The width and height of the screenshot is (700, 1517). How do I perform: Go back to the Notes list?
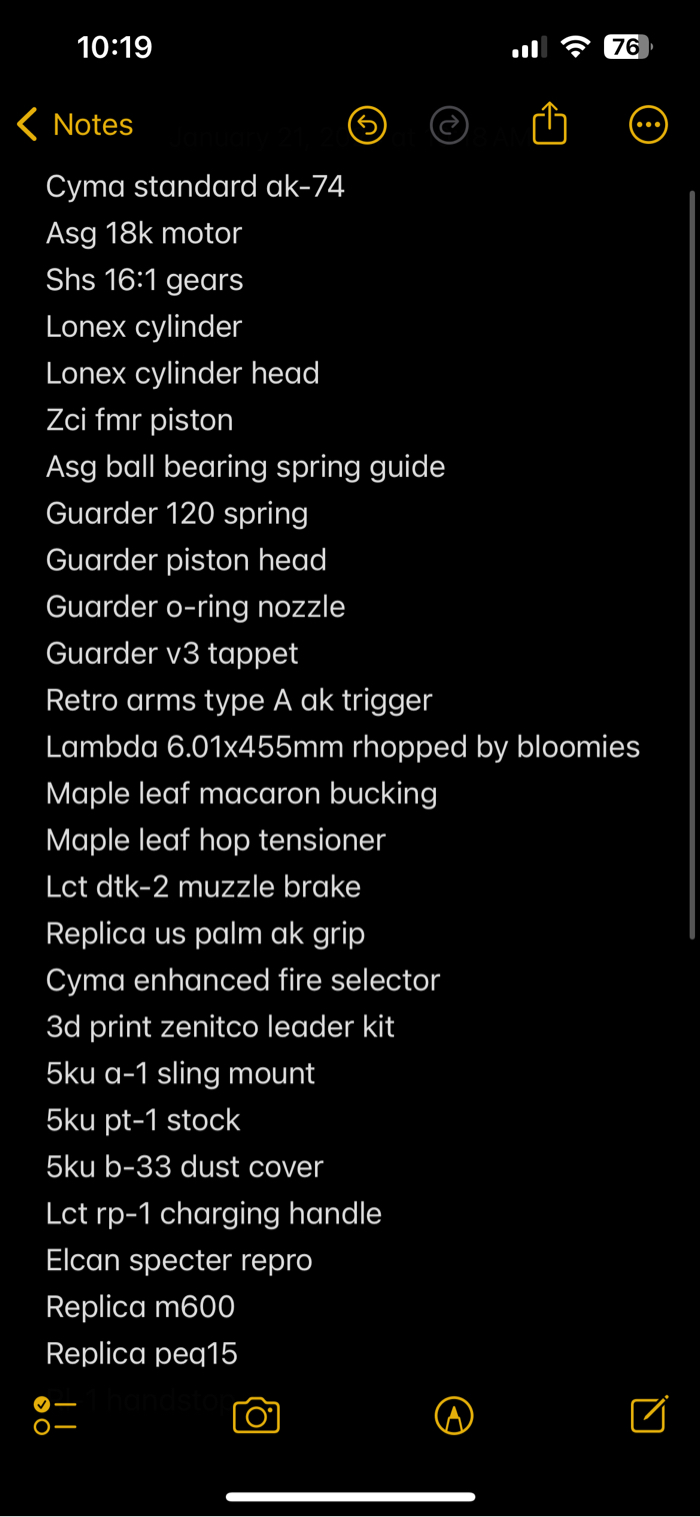75,125
